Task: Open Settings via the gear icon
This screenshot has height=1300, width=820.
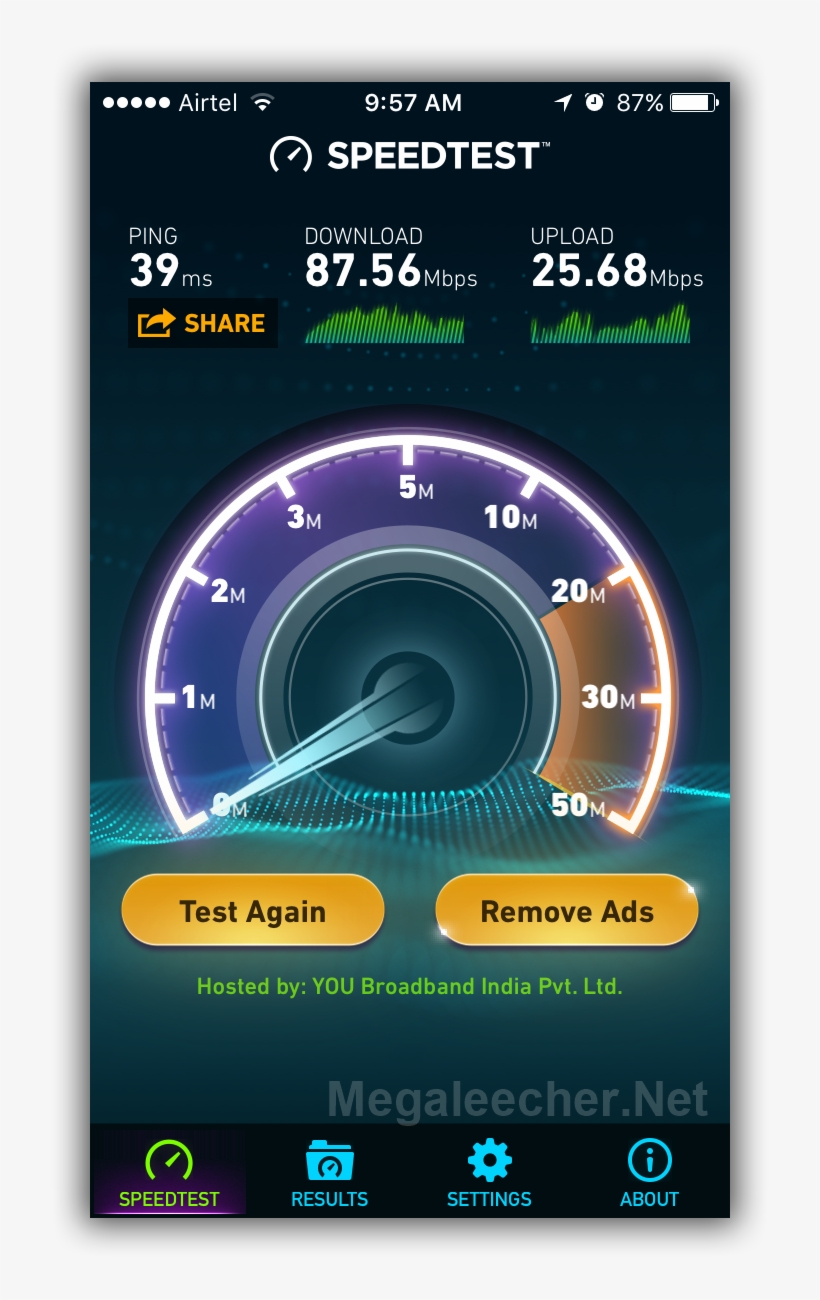Action: 490,1162
